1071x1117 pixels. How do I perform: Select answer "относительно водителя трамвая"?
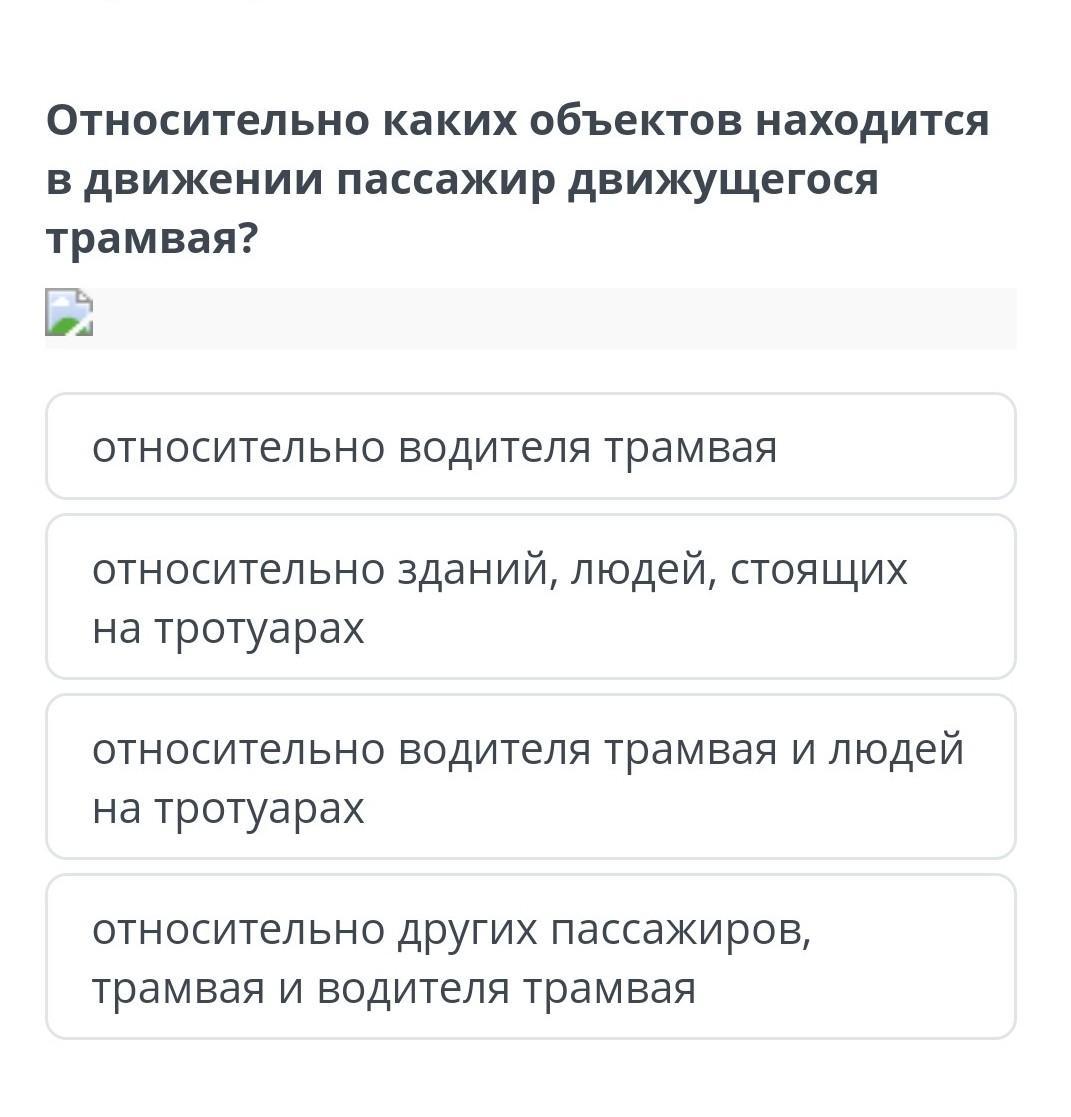531,446
